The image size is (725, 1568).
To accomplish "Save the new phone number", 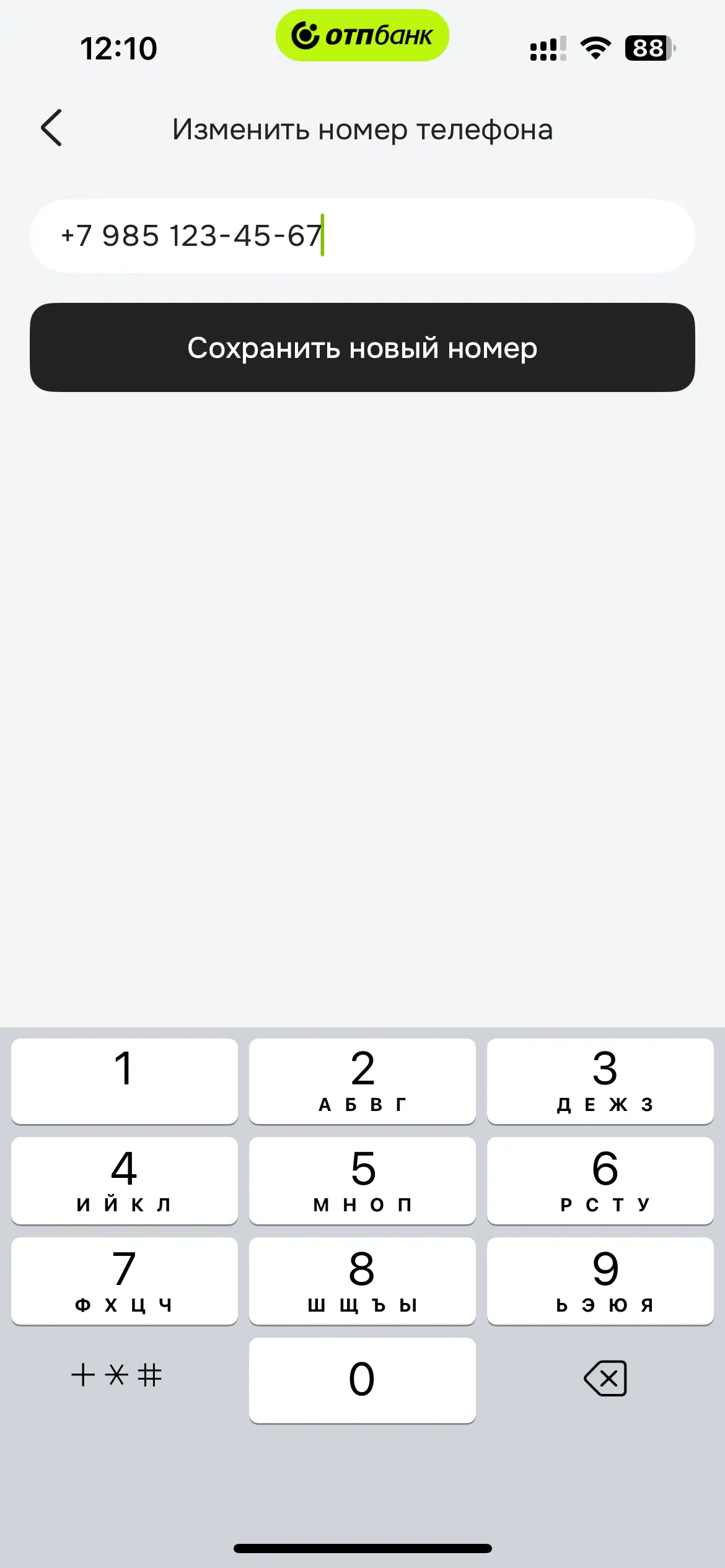I will (x=362, y=347).
